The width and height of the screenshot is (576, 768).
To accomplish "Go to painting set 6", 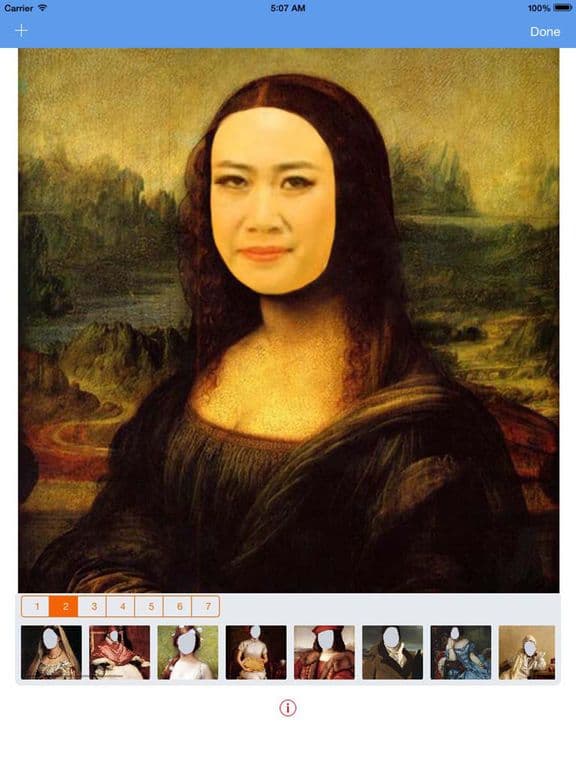I will click(x=178, y=606).
